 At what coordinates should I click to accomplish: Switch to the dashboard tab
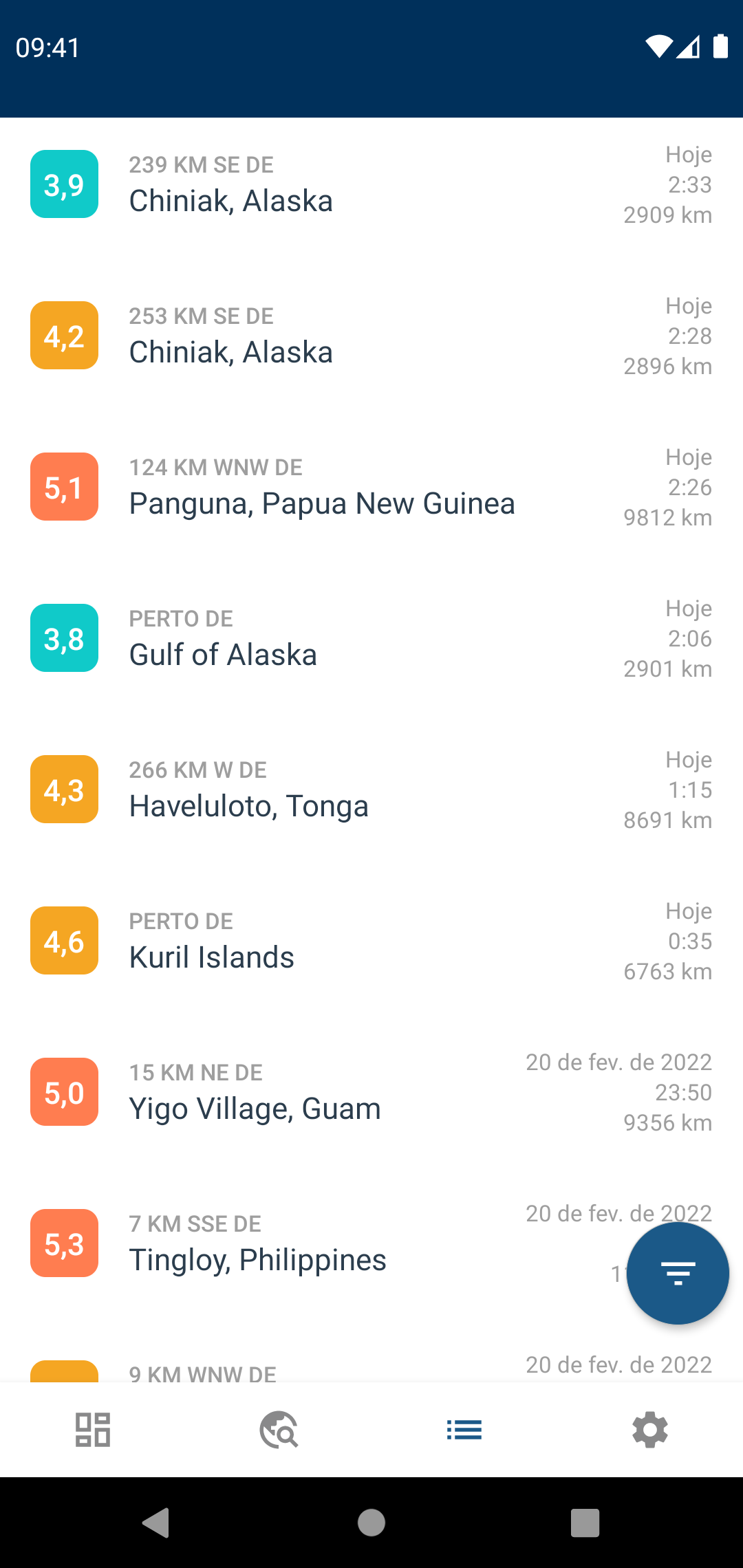coord(93,1430)
